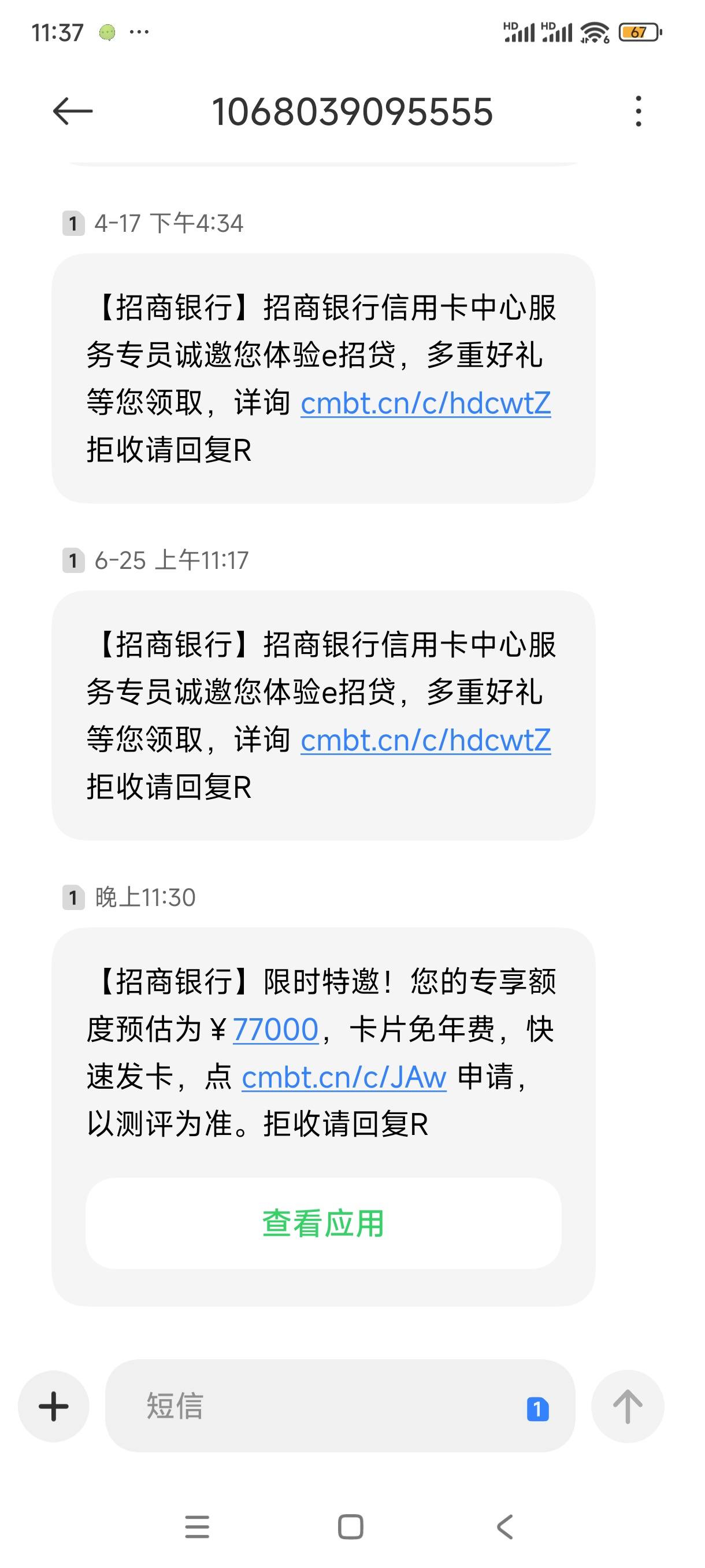The image size is (705, 1568).
Task: Open the plus attachment menu
Action: [x=54, y=1407]
